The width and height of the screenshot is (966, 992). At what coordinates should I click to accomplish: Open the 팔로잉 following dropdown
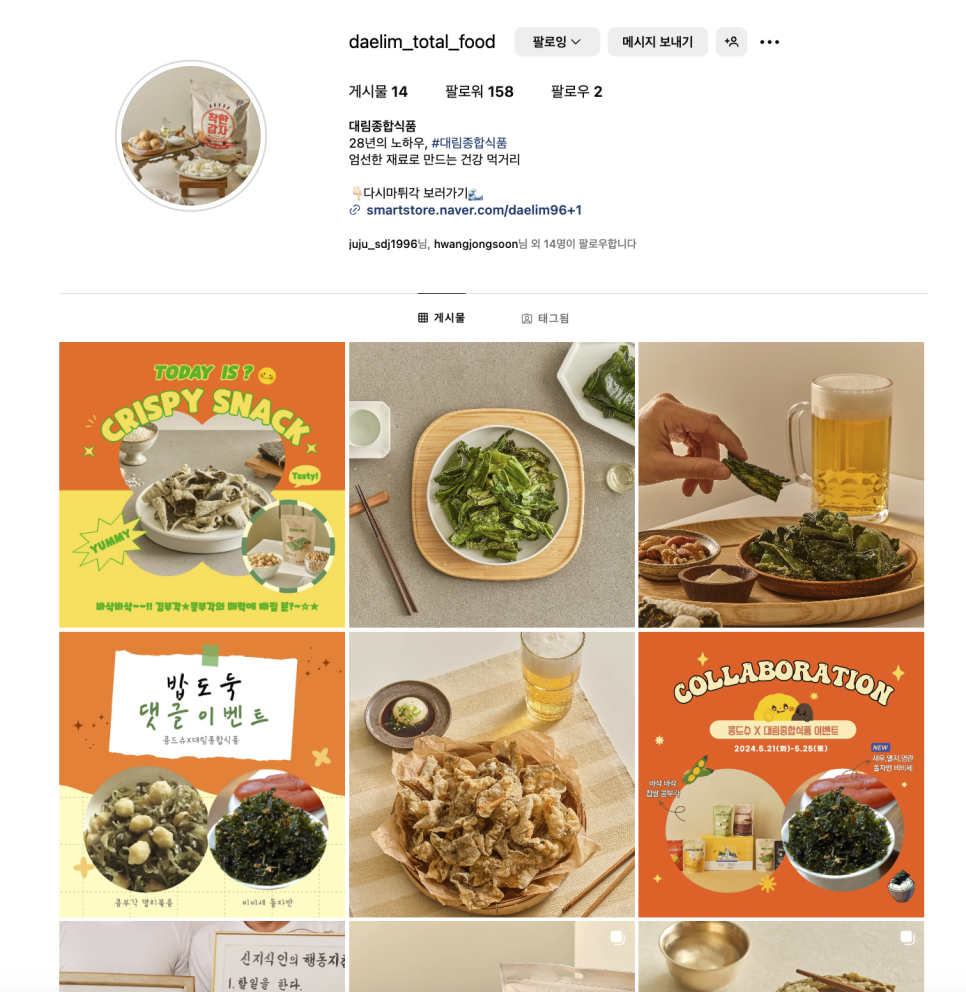(x=556, y=42)
